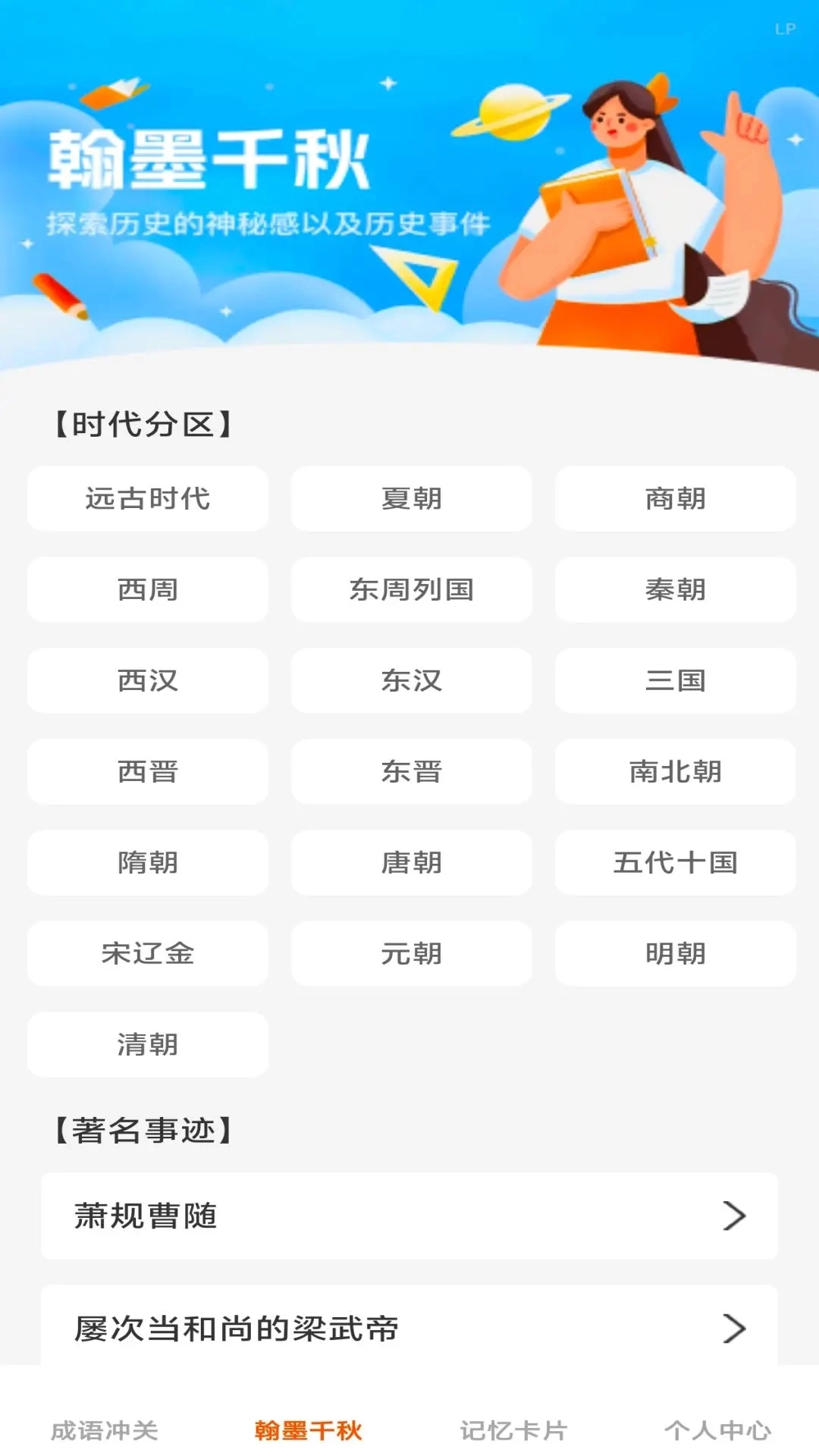The width and height of the screenshot is (819, 1456).
Task: Open the story 萧规曹随
Action: 409,1216
